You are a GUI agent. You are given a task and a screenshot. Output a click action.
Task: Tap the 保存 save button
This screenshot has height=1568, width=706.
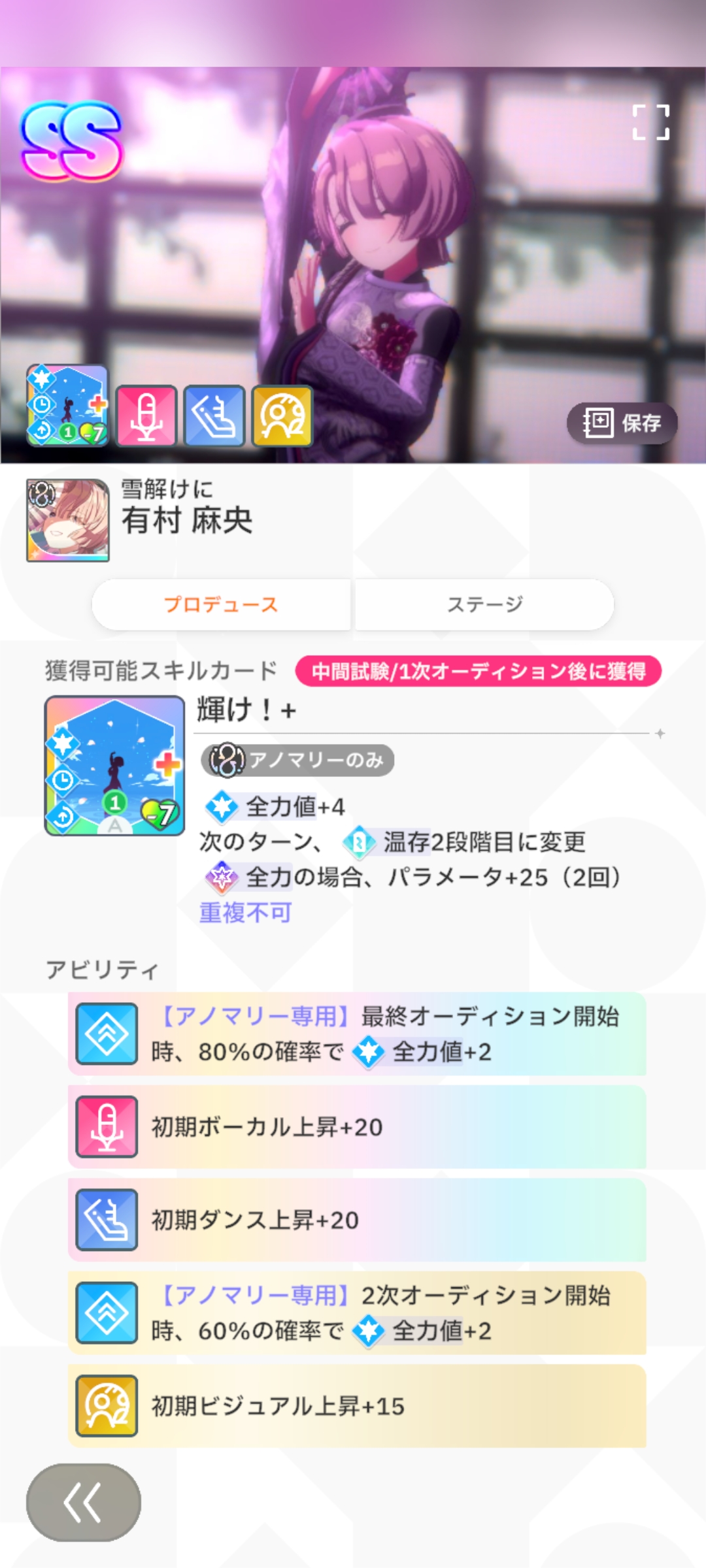click(x=622, y=423)
